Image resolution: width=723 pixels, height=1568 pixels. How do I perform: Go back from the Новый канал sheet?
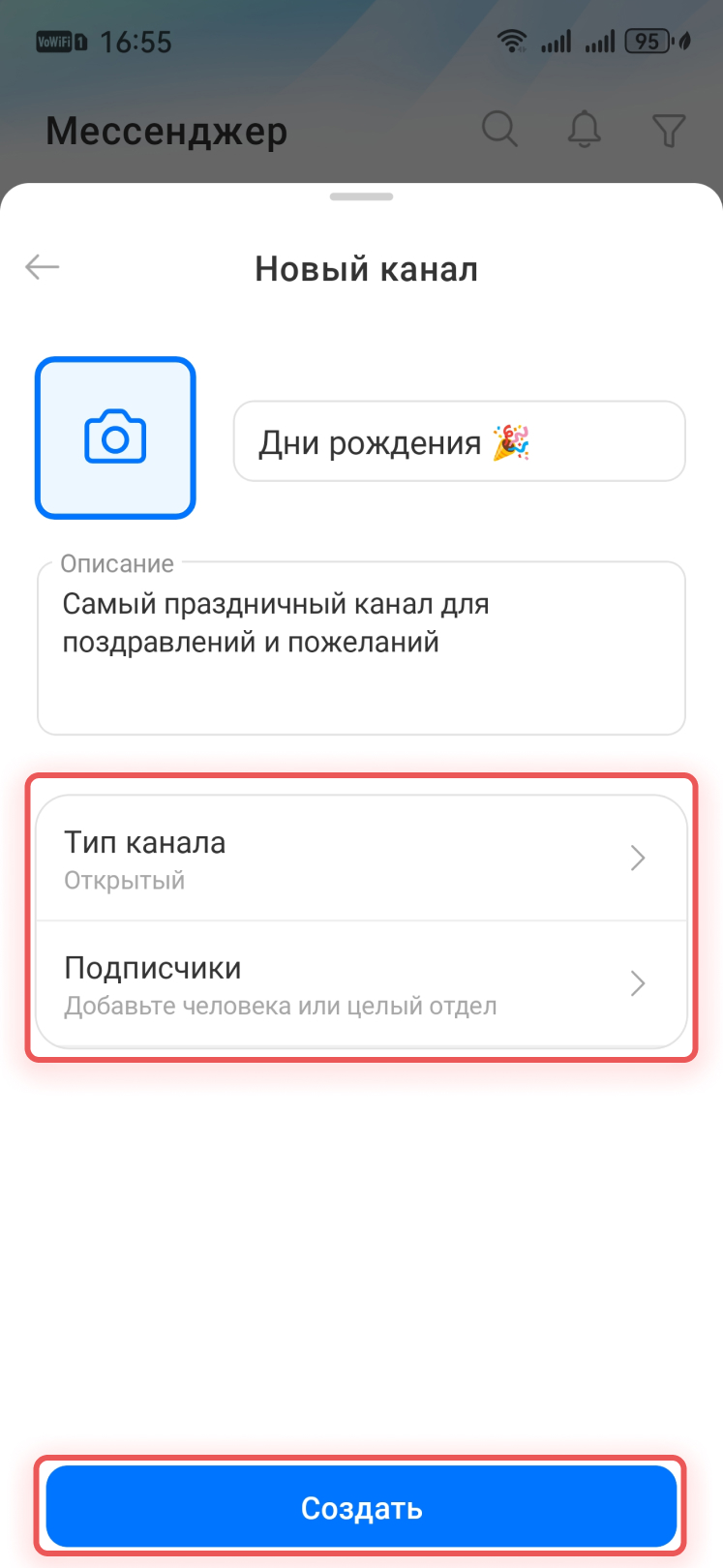43,267
